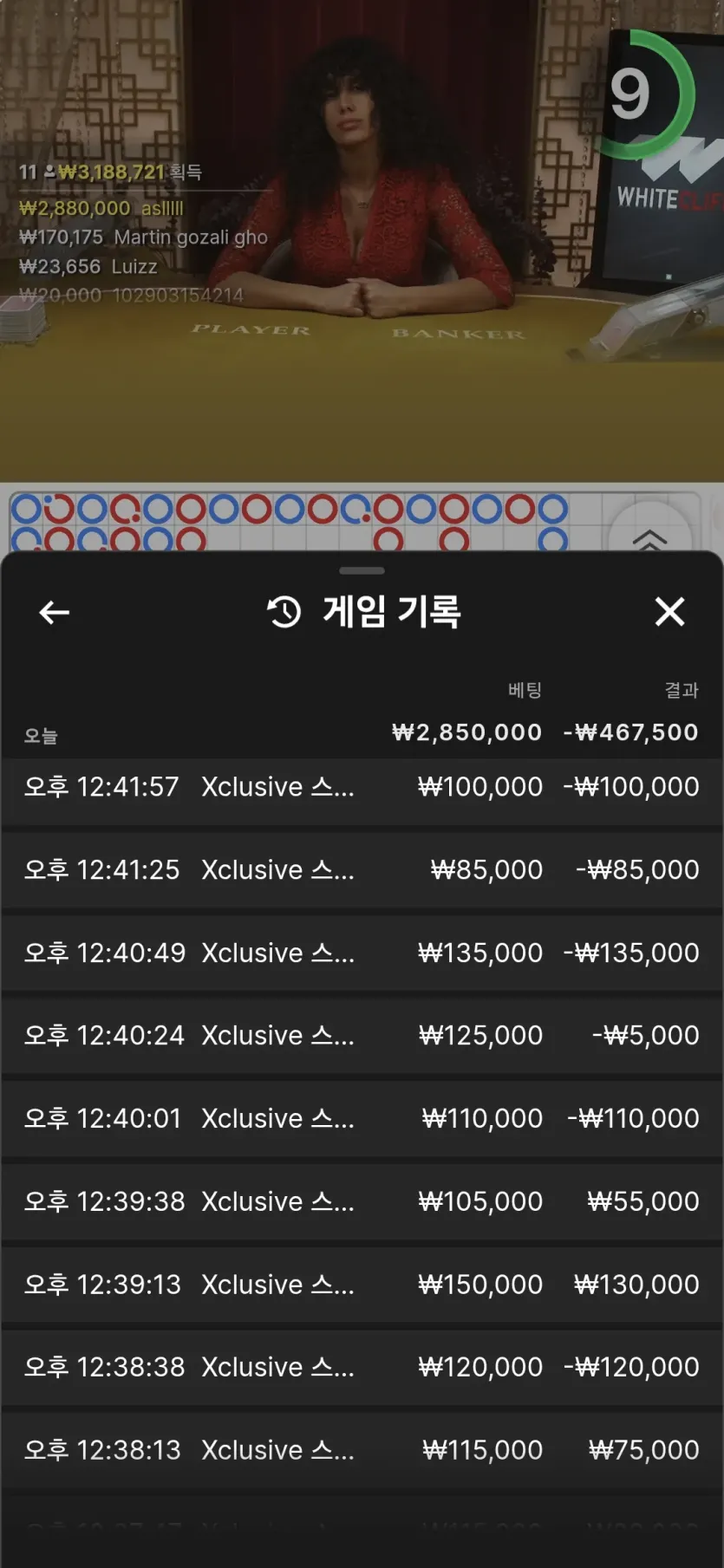Open the 12:41:25 game record
This screenshot has height=1568, width=724.
(x=362, y=870)
